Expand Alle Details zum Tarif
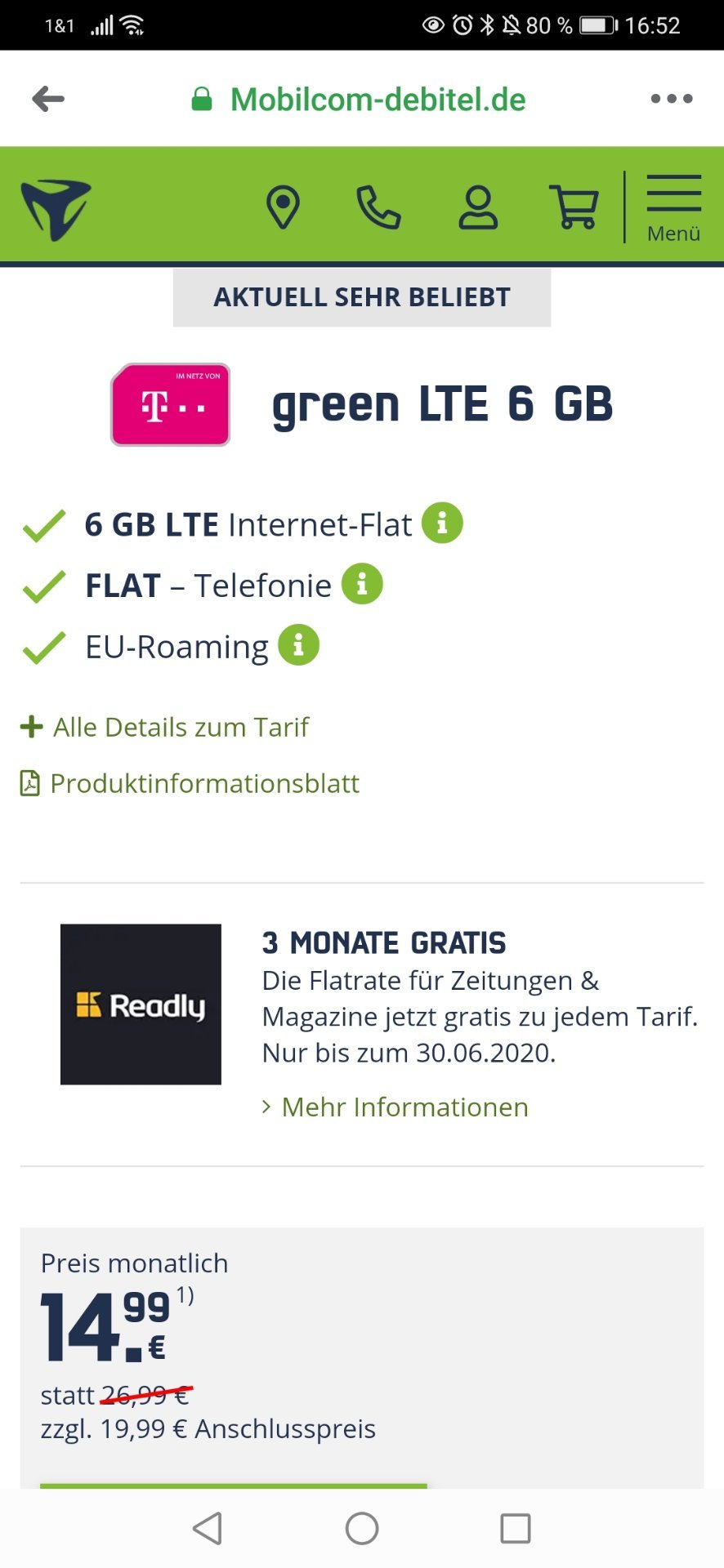 click(164, 727)
